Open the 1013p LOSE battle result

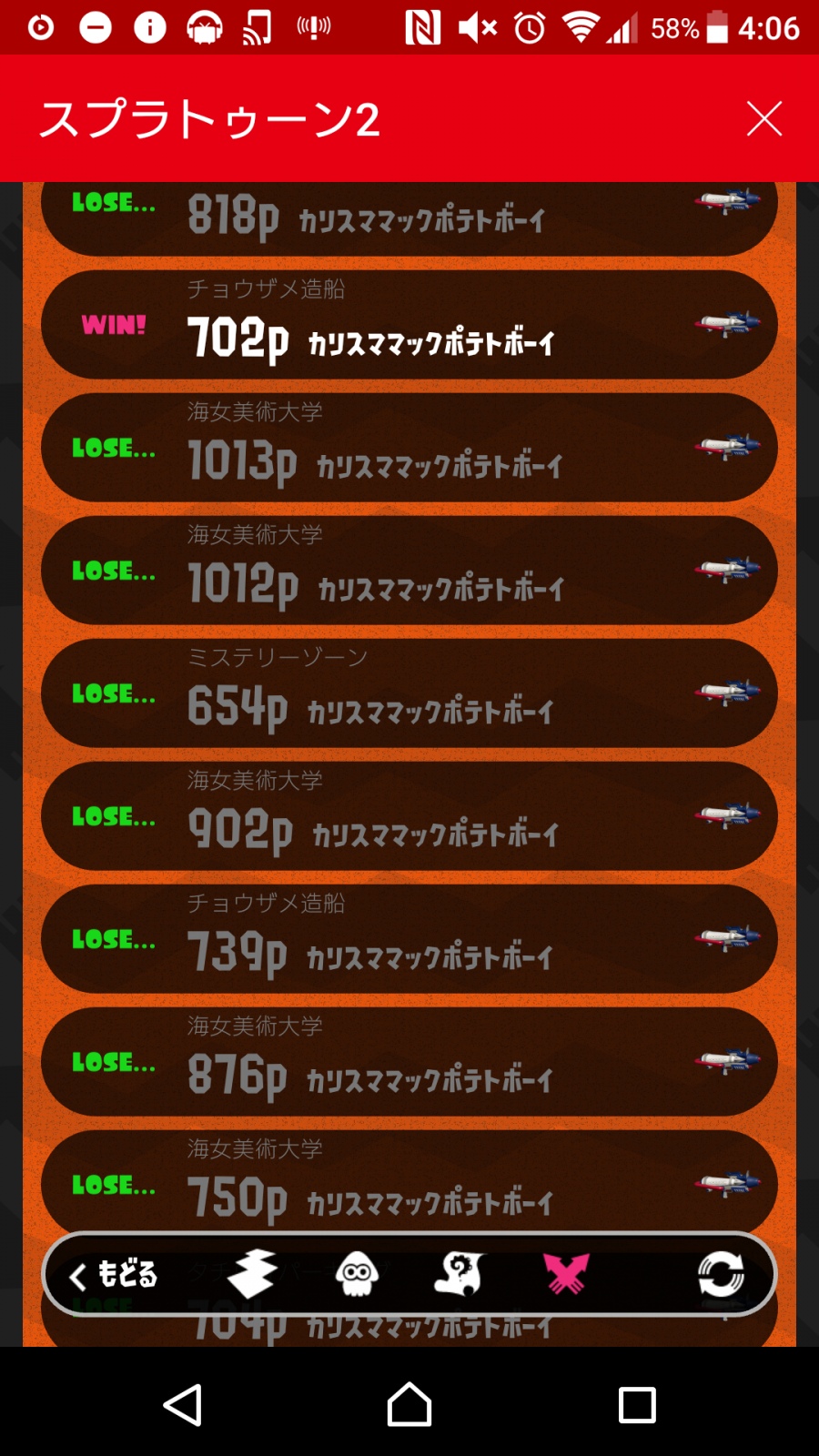tap(409, 448)
